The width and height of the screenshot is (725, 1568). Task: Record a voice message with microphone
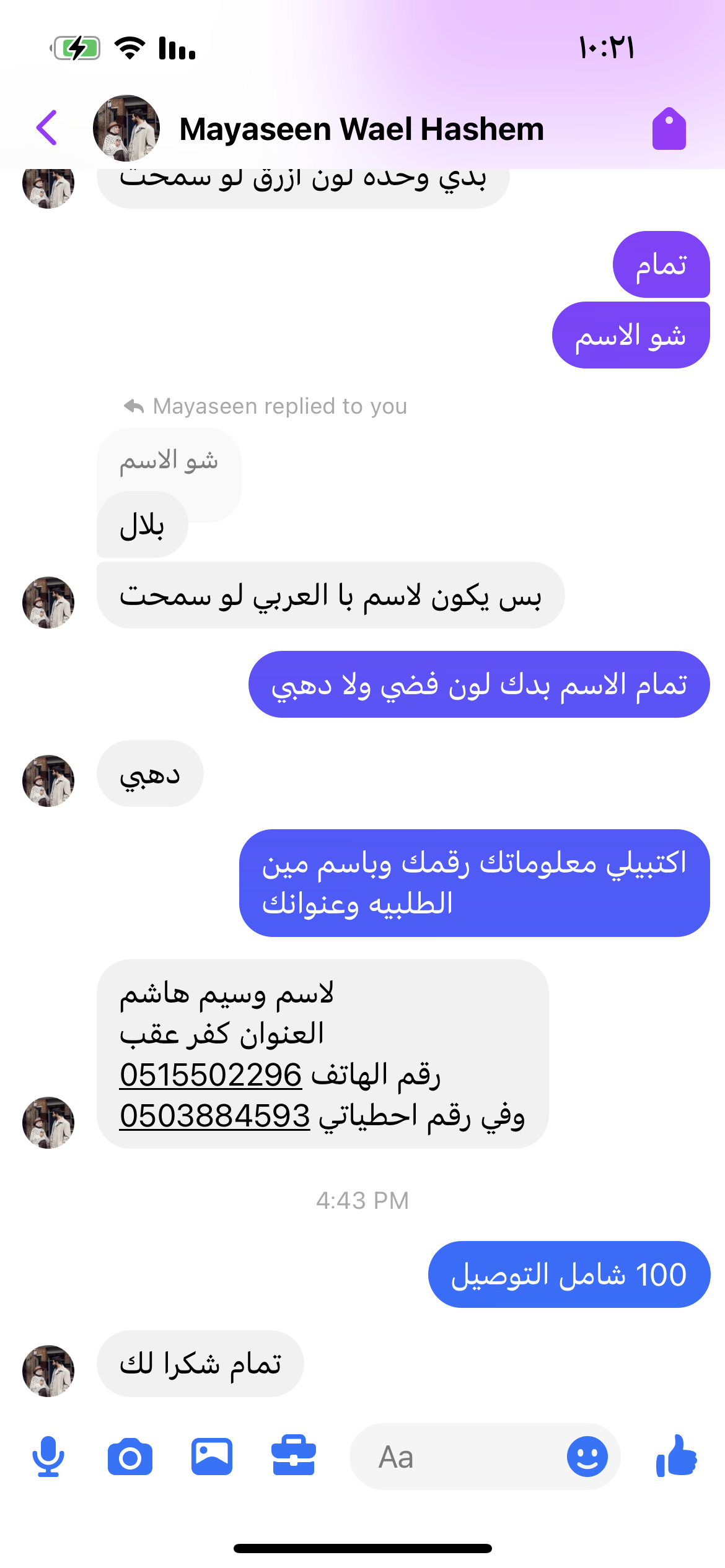tap(48, 1457)
